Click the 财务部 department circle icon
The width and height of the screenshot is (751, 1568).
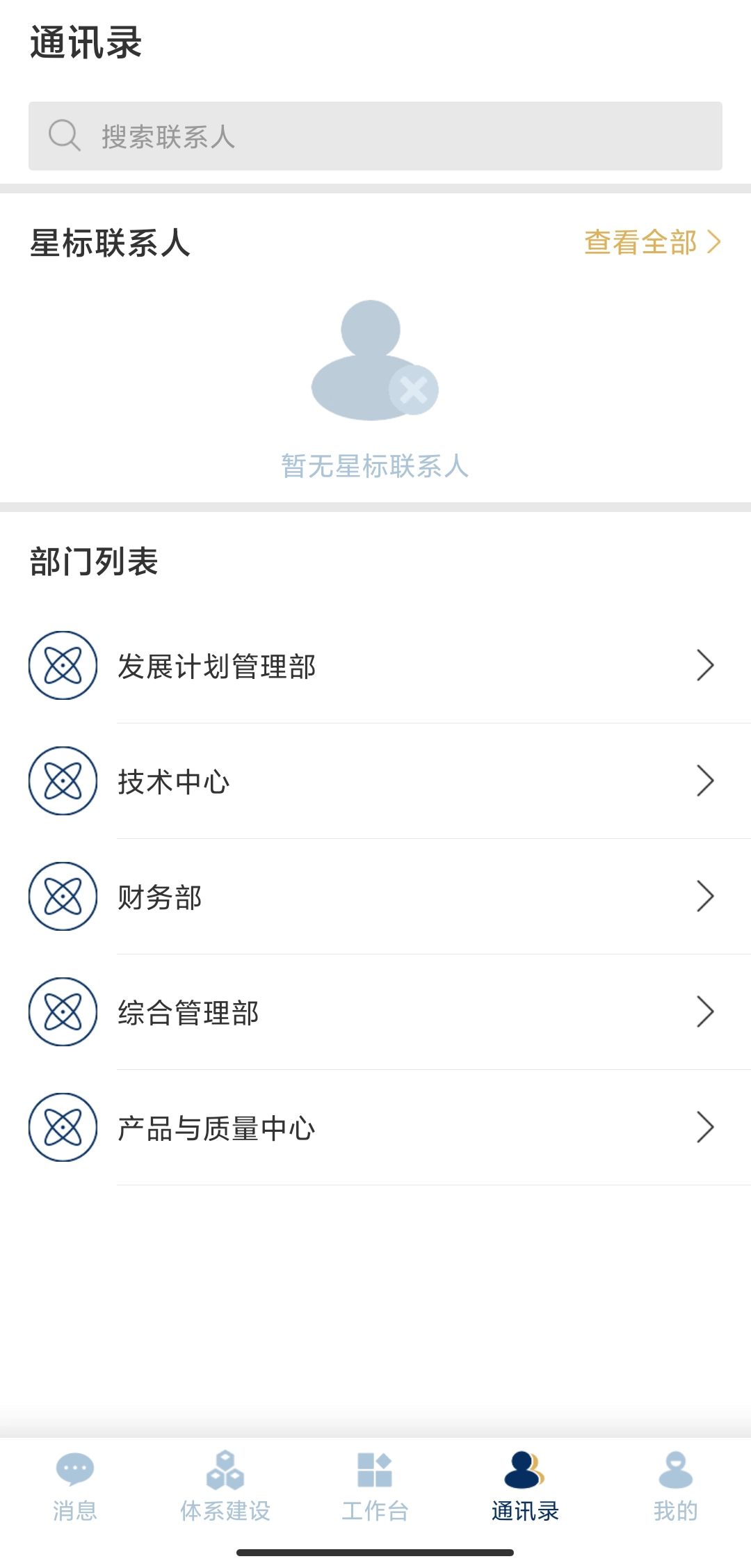pyautogui.click(x=62, y=897)
